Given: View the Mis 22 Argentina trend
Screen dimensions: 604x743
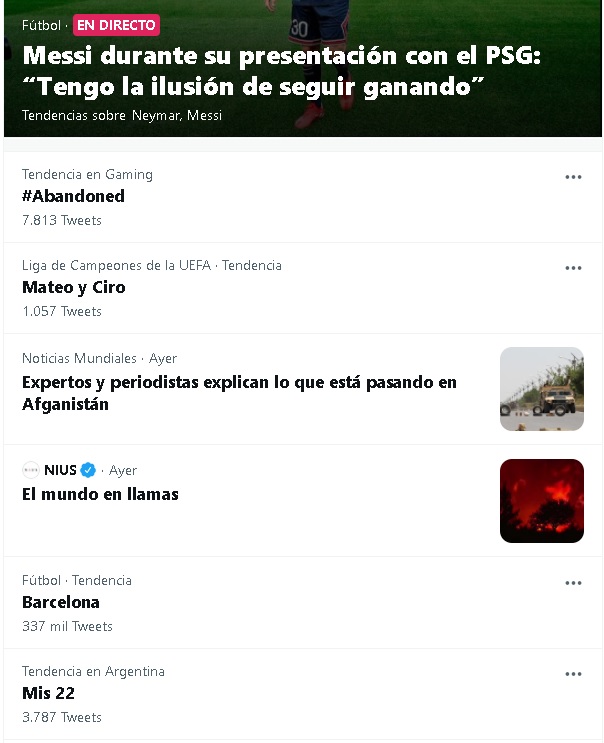Looking at the screenshot, I should (49, 693).
